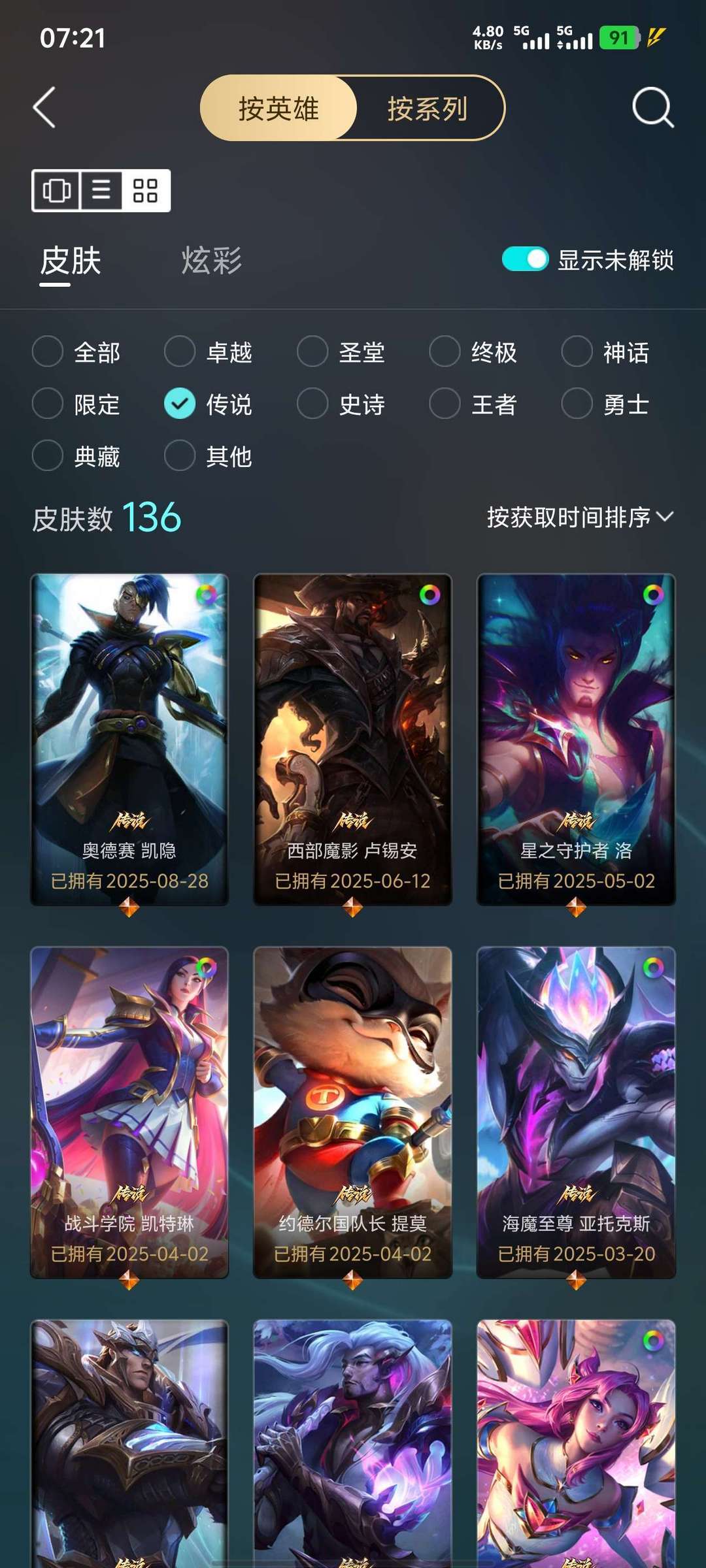This screenshot has width=706, height=1568.
Task: Select the 全部 filter
Action: point(48,351)
